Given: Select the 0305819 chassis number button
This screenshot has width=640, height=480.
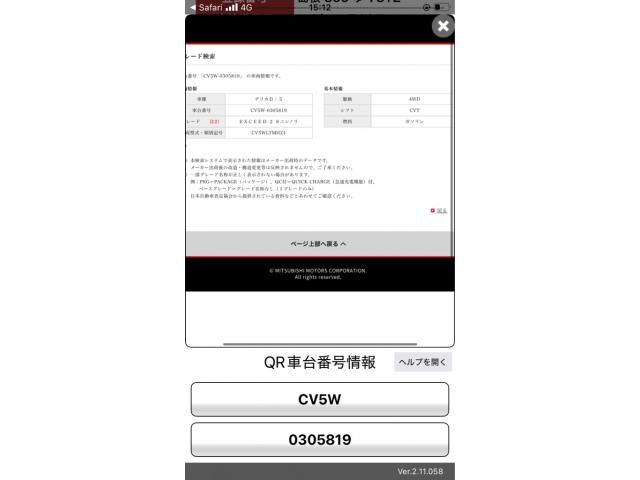Looking at the screenshot, I should click(319, 440).
